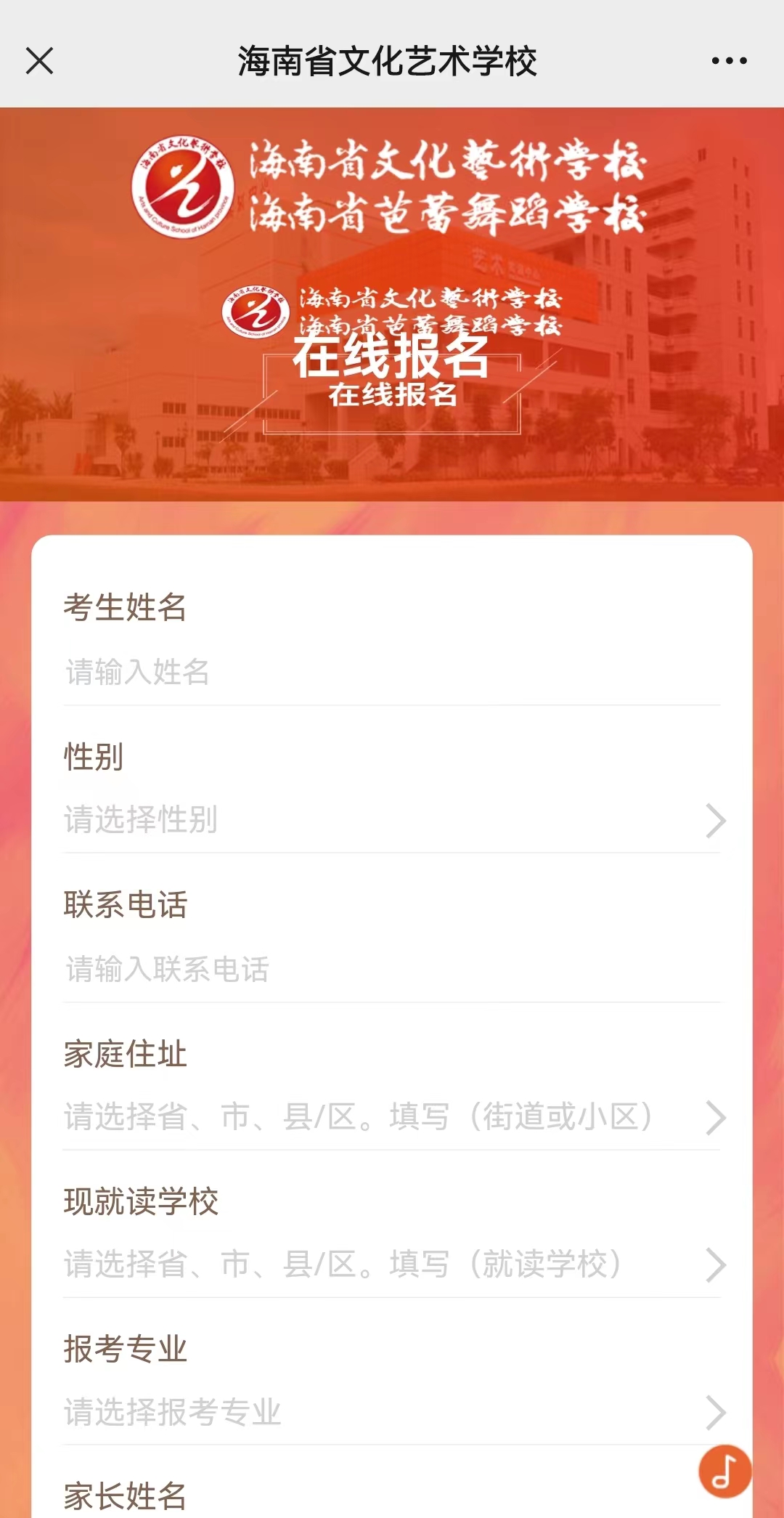Image resolution: width=784 pixels, height=1518 pixels.
Task: Select home address province and city
Action: click(x=392, y=1117)
